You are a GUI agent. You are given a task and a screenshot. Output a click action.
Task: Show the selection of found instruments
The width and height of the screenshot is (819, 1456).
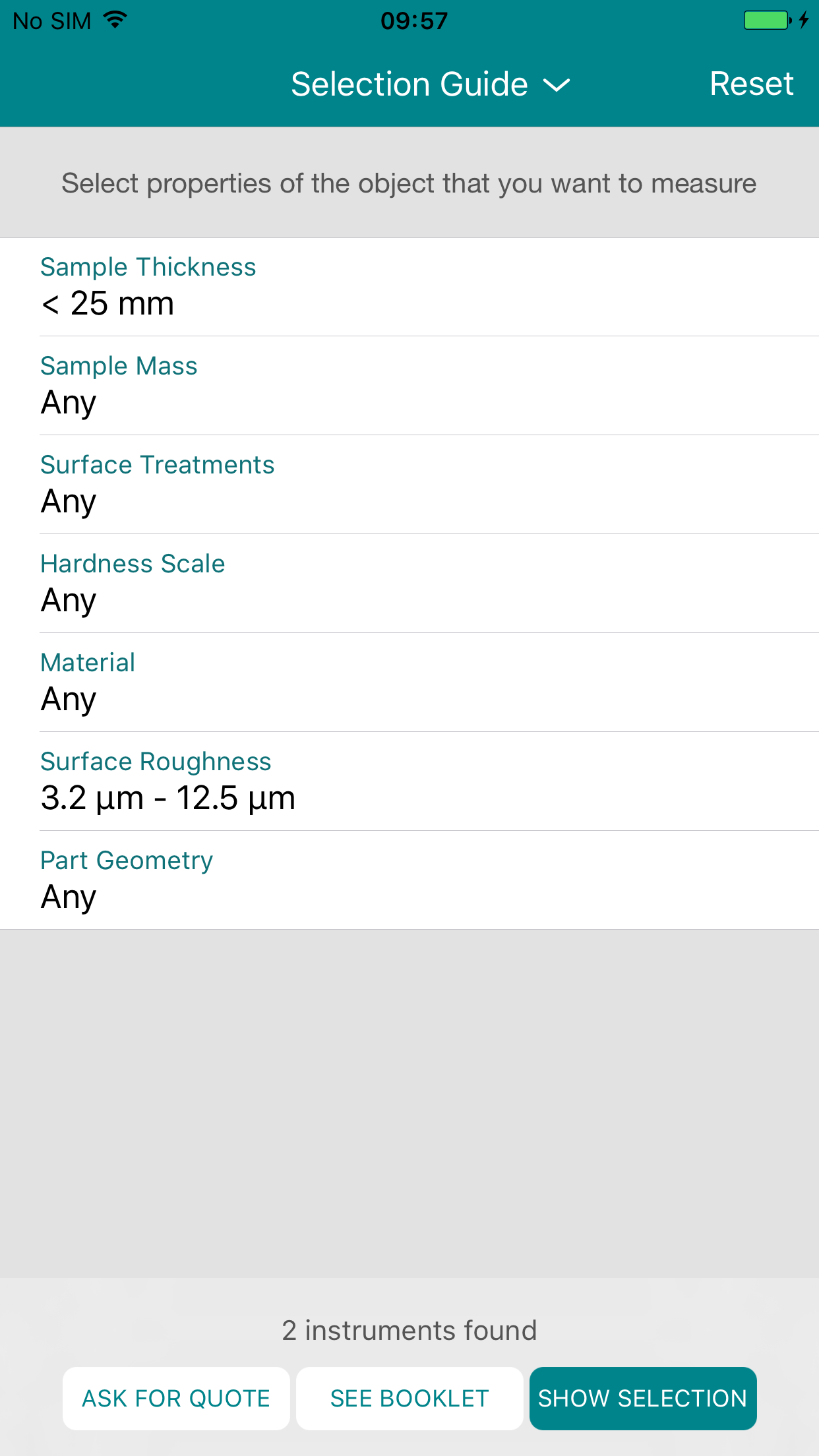(x=643, y=1398)
